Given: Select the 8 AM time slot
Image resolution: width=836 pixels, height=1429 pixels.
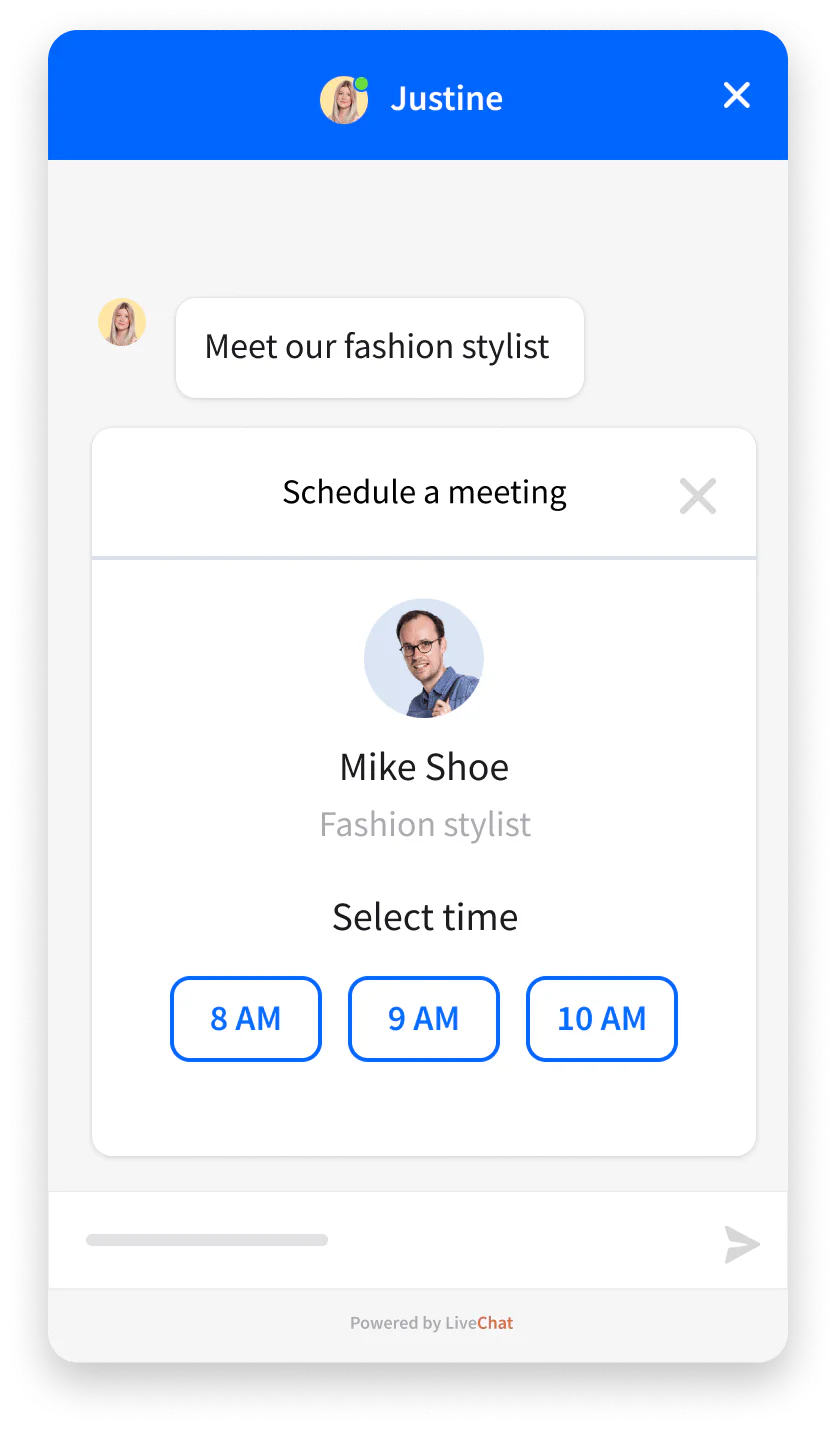Looking at the screenshot, I should click(246, 1019).
